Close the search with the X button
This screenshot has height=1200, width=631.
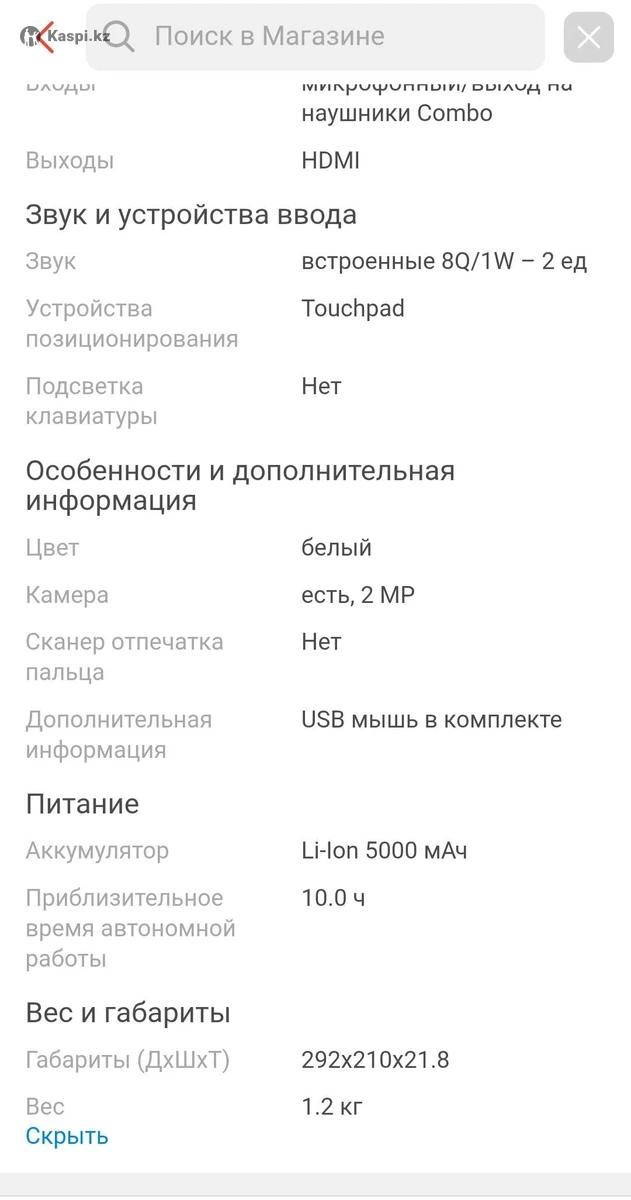pos(588,38)
